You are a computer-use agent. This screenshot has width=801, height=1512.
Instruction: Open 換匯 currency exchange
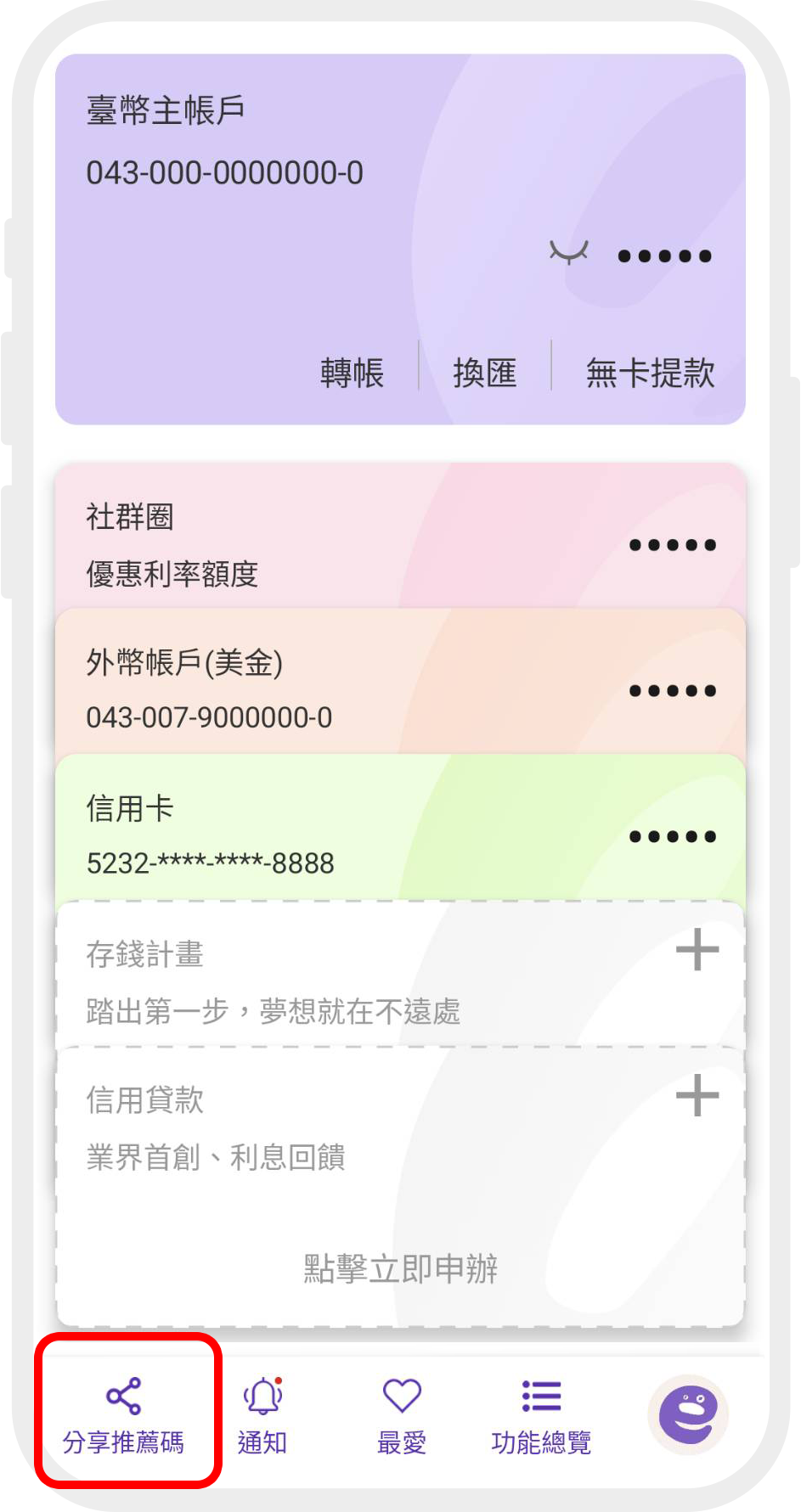[x=484, y=373]
